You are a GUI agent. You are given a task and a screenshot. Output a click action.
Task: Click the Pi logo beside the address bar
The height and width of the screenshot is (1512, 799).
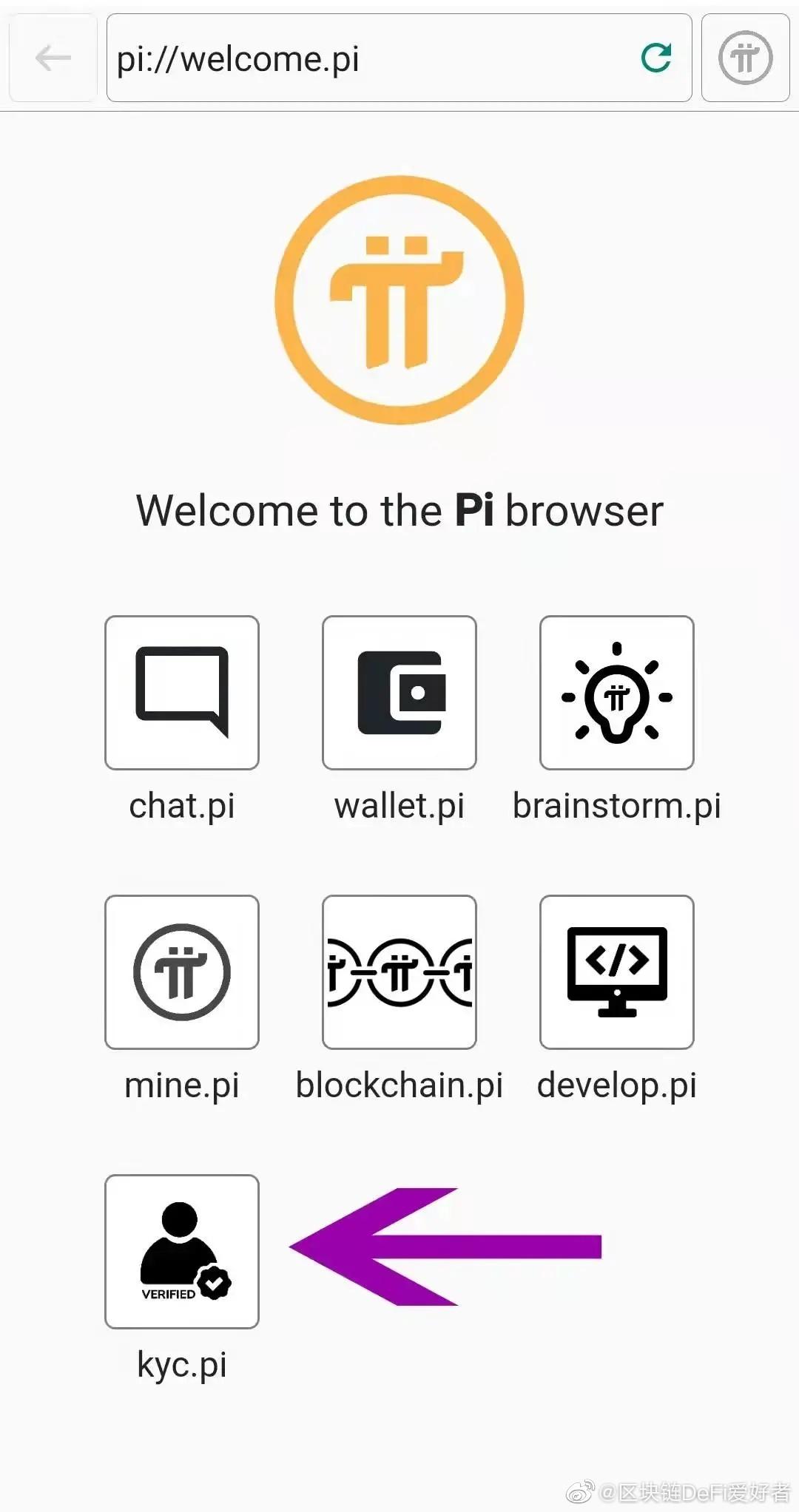coord(745,59)
